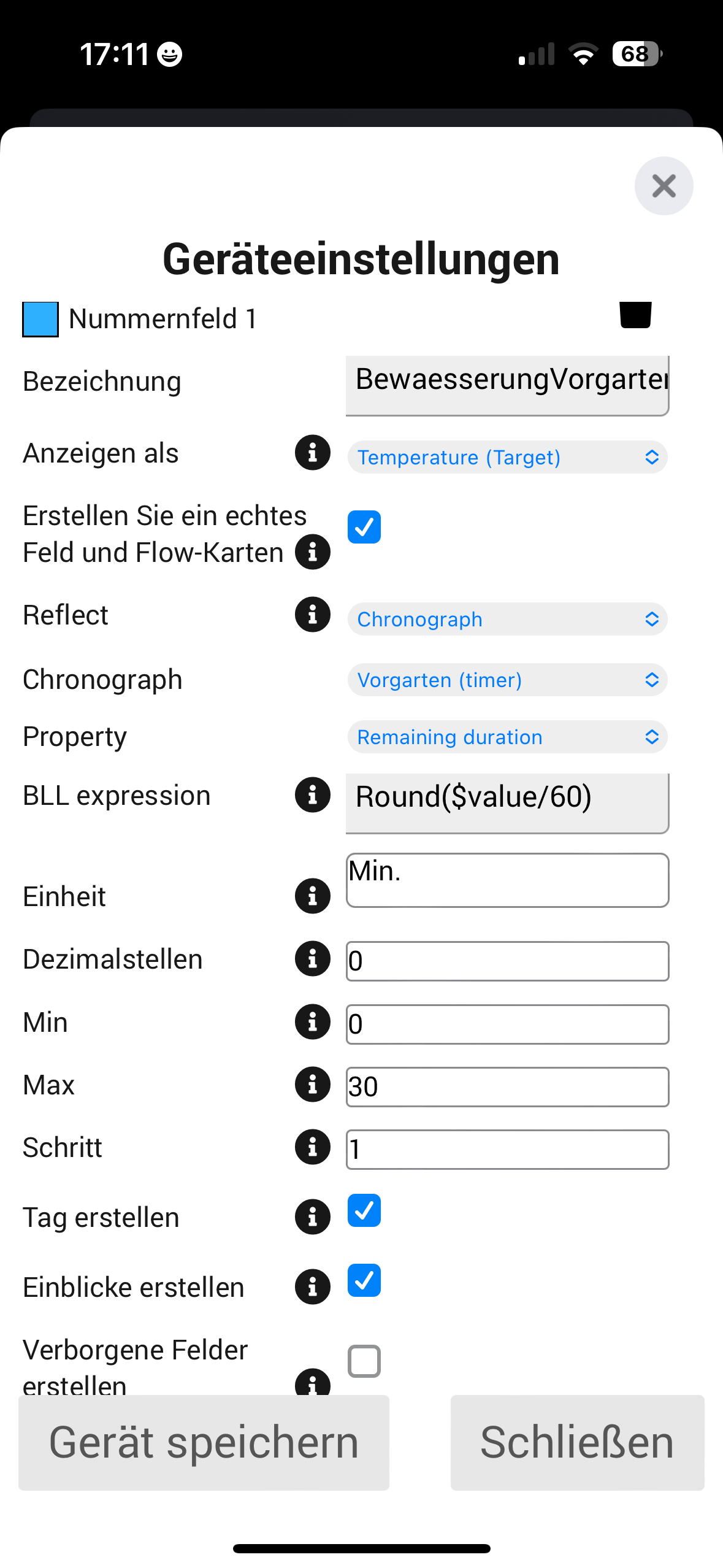723x1568 pixels.
Task: Delete Nummernfeld 1 with trash icon
Action: click(x=635, y=315)
